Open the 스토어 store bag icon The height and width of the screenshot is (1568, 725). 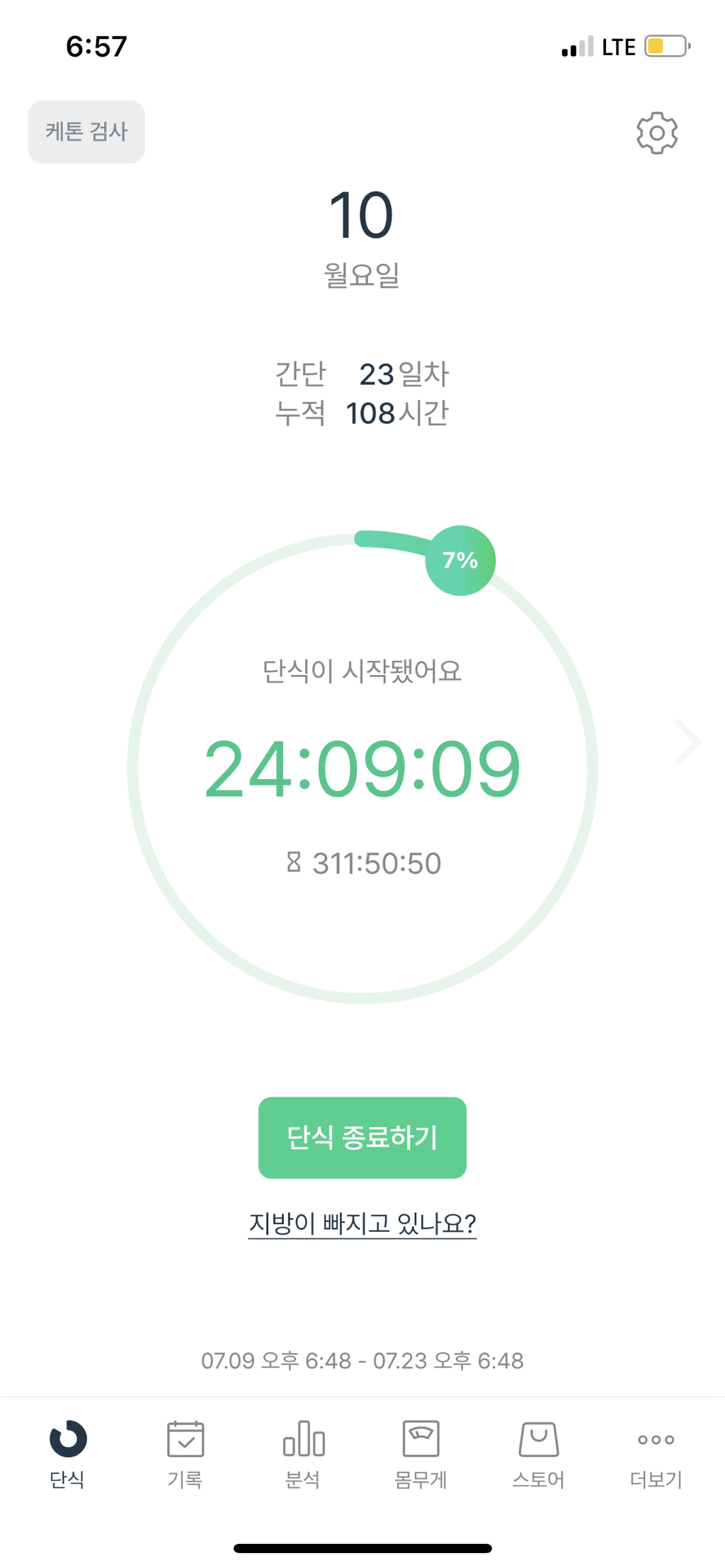[x=539, y=1440]
